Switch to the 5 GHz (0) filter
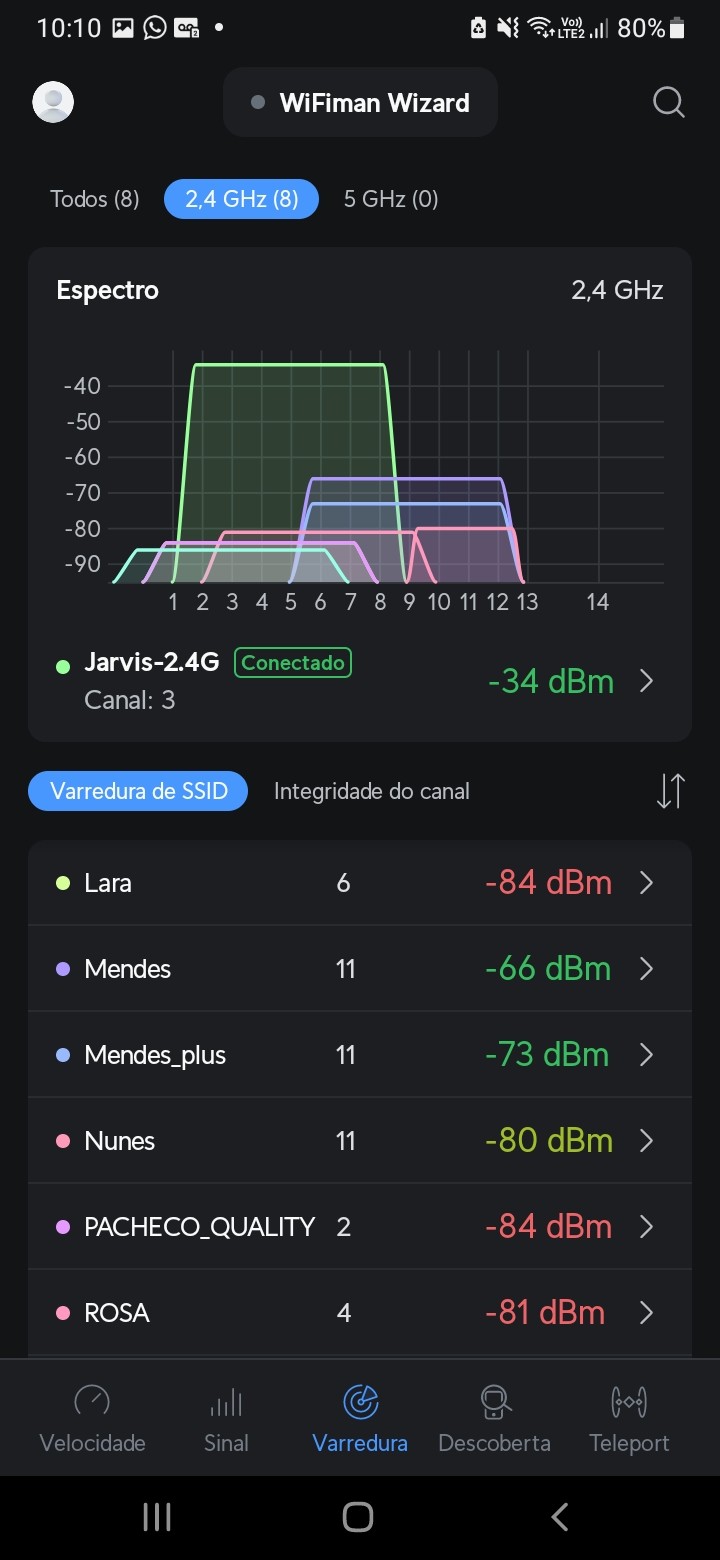Image resolution: width=720 pixels, height=1560 pixels. click(391, 199)
